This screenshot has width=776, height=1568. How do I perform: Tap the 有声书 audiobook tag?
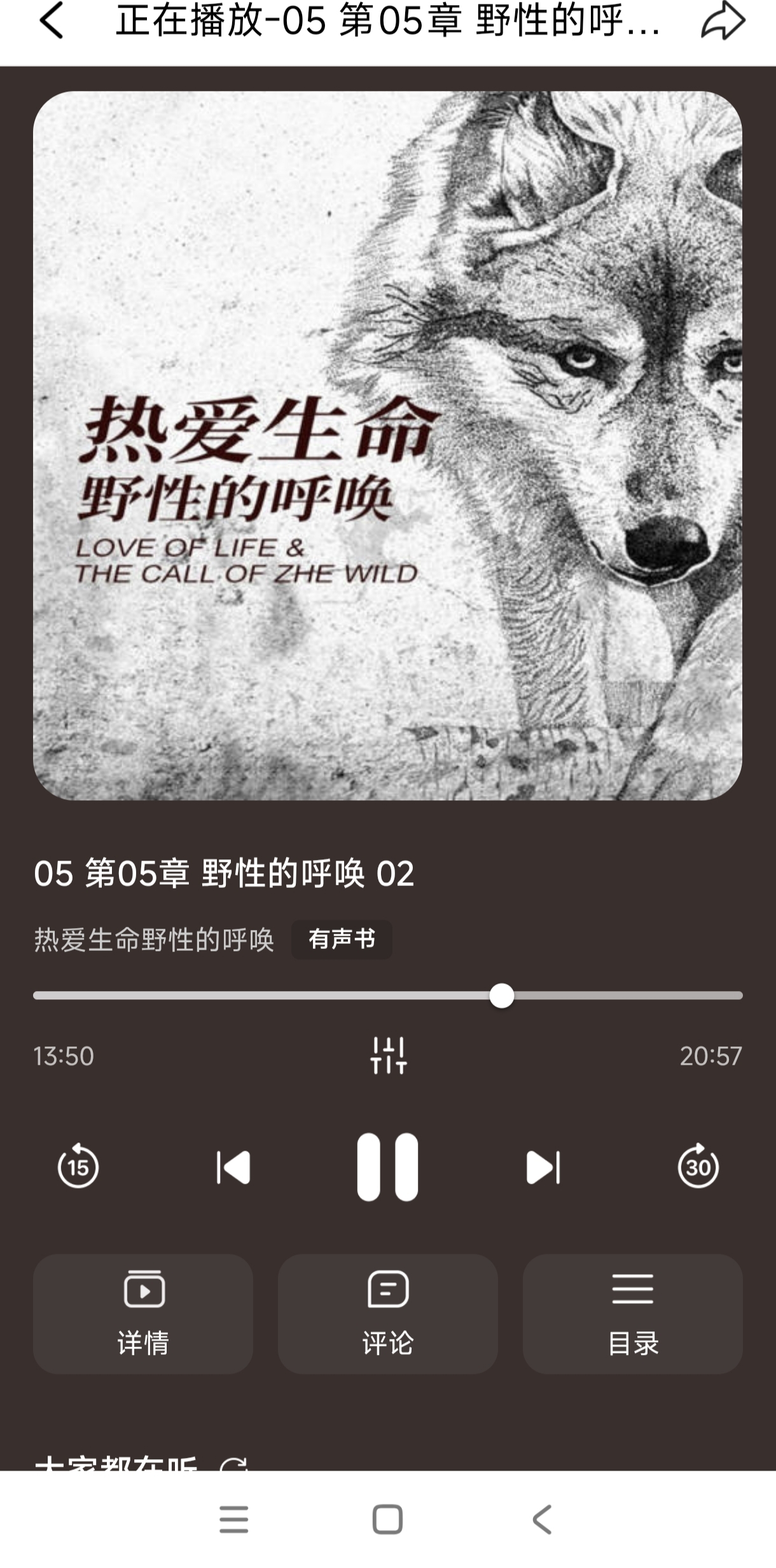coord(342,940)
